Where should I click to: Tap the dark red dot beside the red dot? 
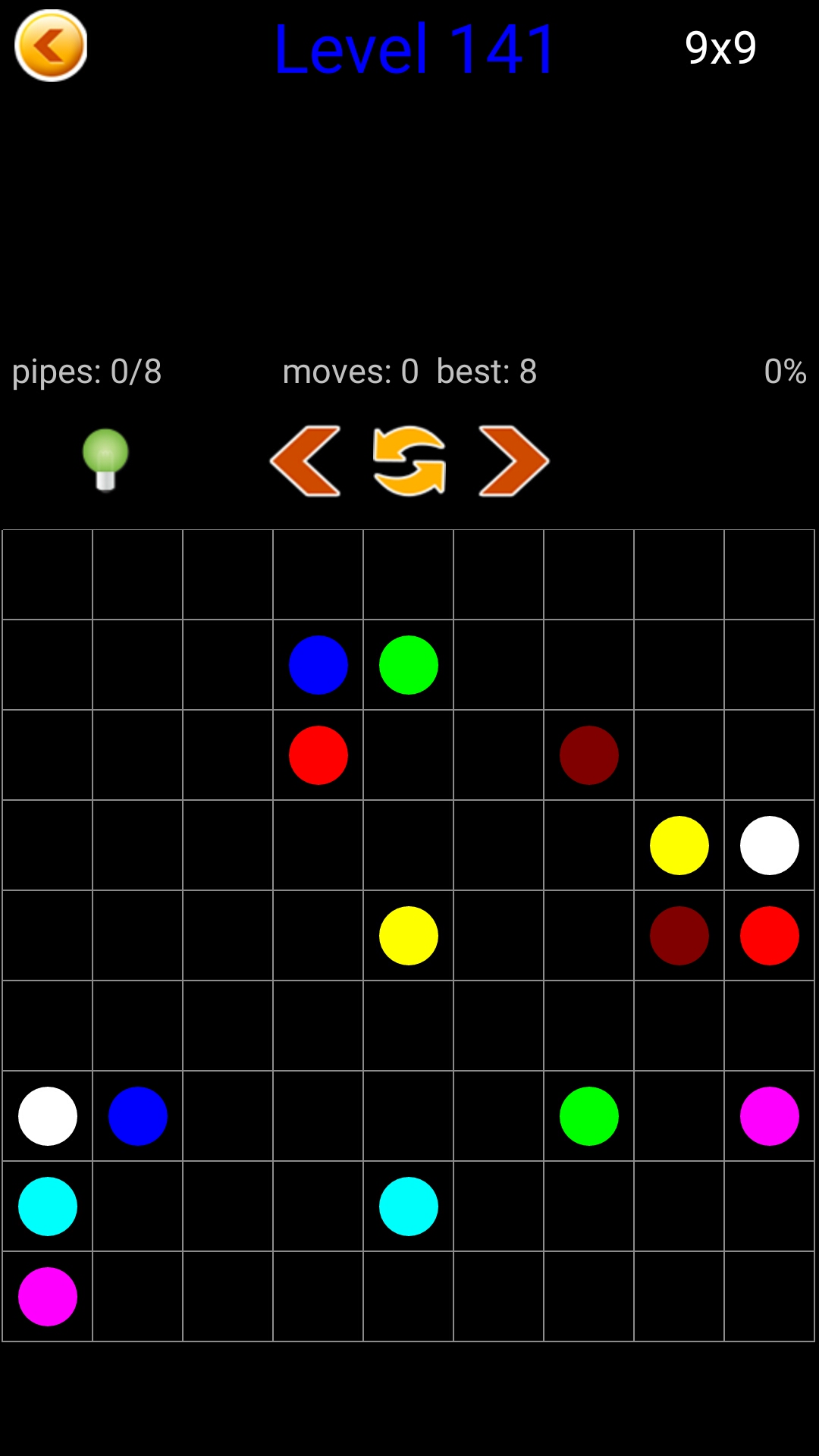pos(679,936)
